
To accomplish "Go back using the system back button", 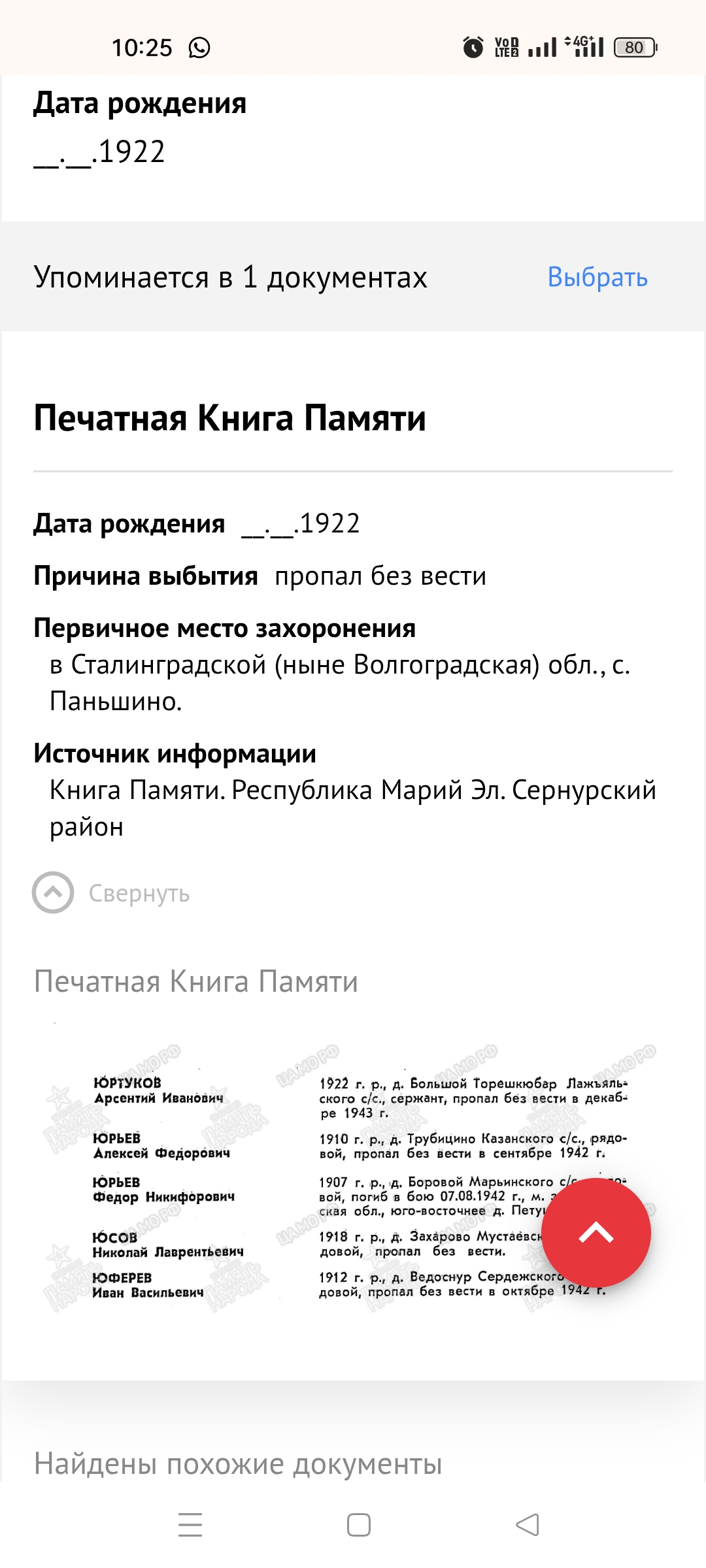I will coord(527,1525).
